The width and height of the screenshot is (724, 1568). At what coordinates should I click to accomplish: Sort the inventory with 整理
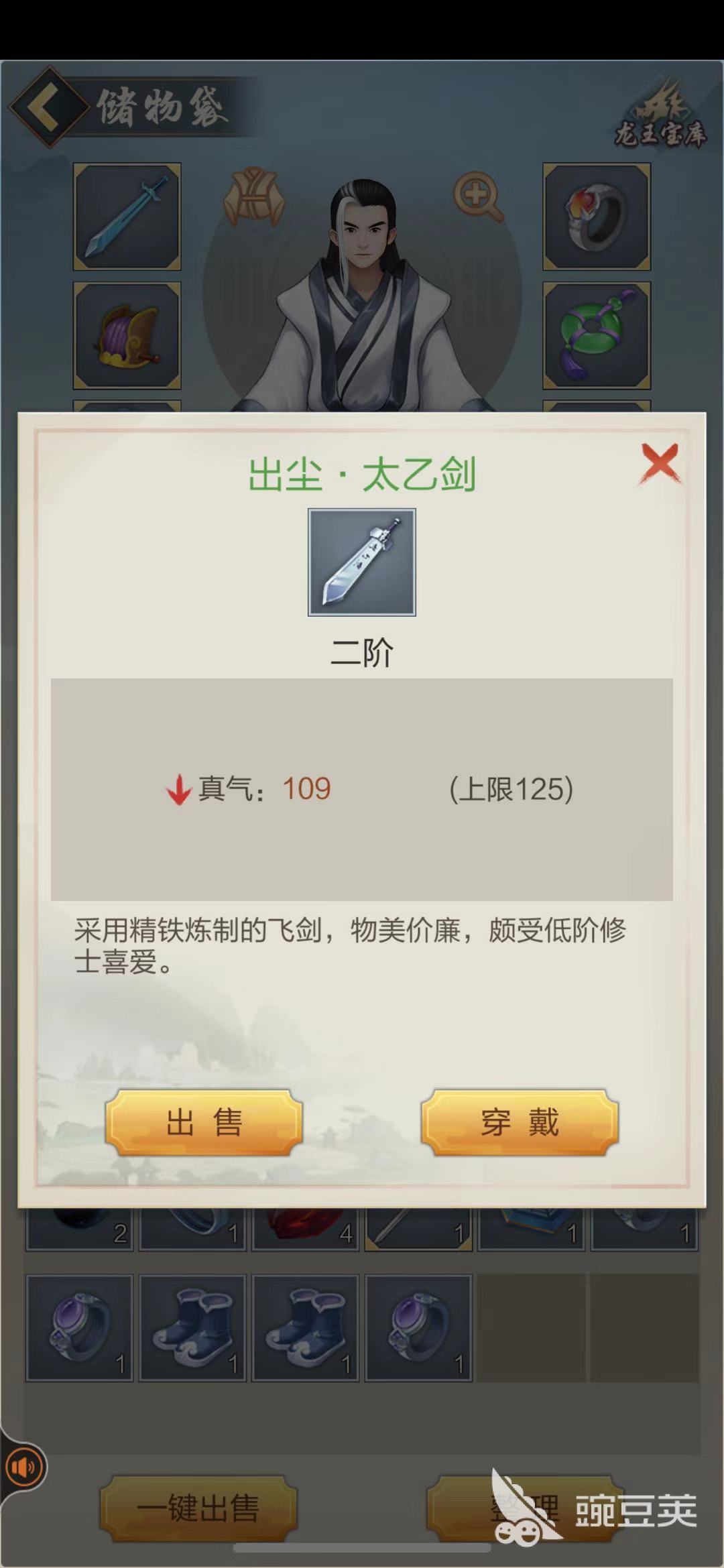coord(520,1508)
